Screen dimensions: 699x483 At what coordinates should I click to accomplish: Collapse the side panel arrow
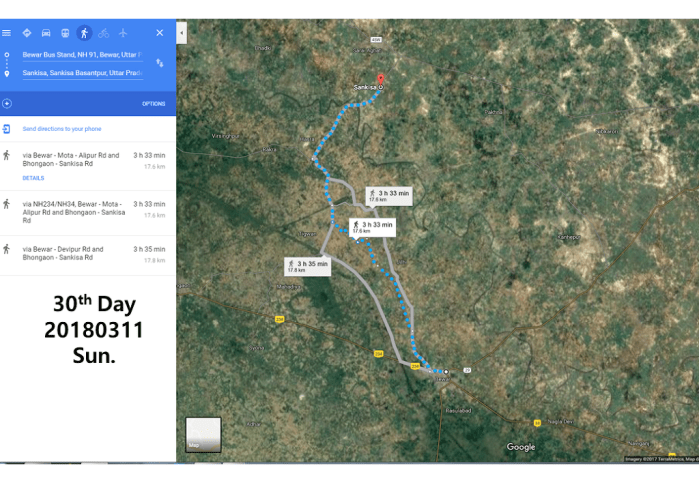tap(181, 33)
